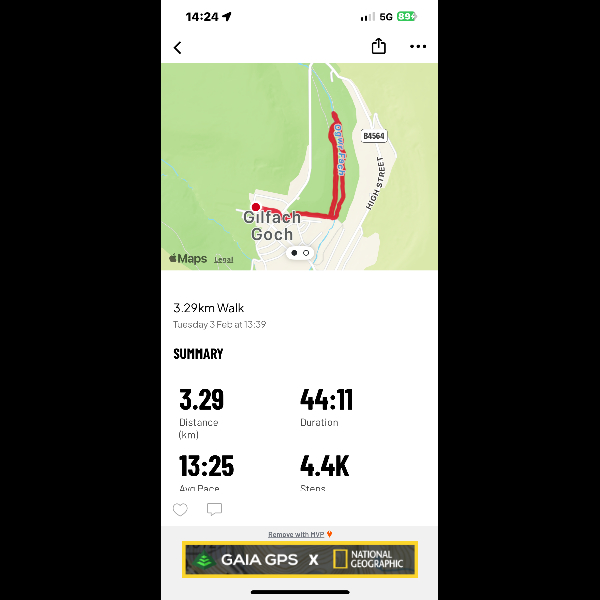Go back using the top-left arrow
The width and height of the screenshot is (600, 600).
[178, 47]
